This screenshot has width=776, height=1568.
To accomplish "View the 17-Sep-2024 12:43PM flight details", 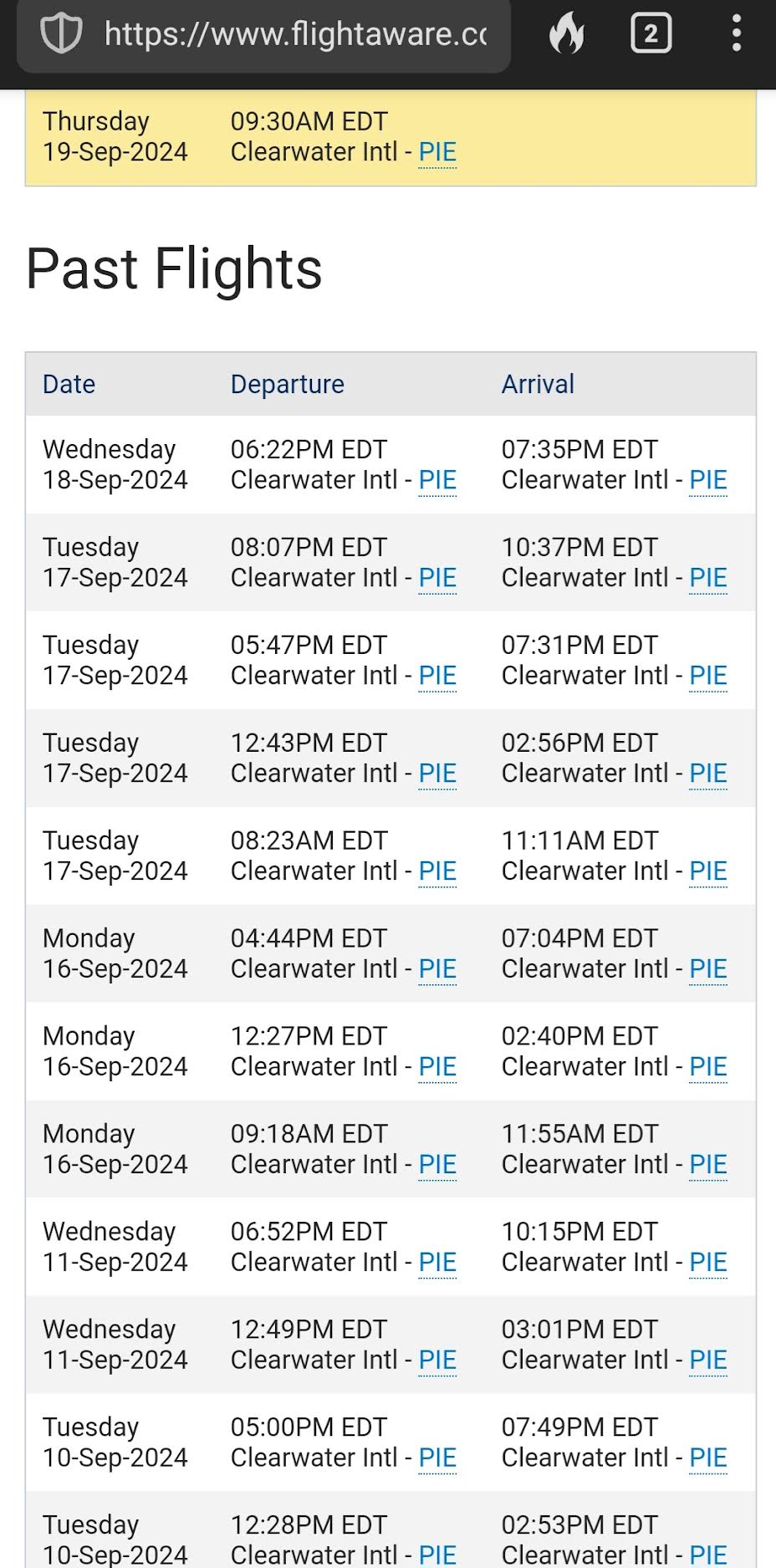I will pyautogui.click(x=391, y=758).
